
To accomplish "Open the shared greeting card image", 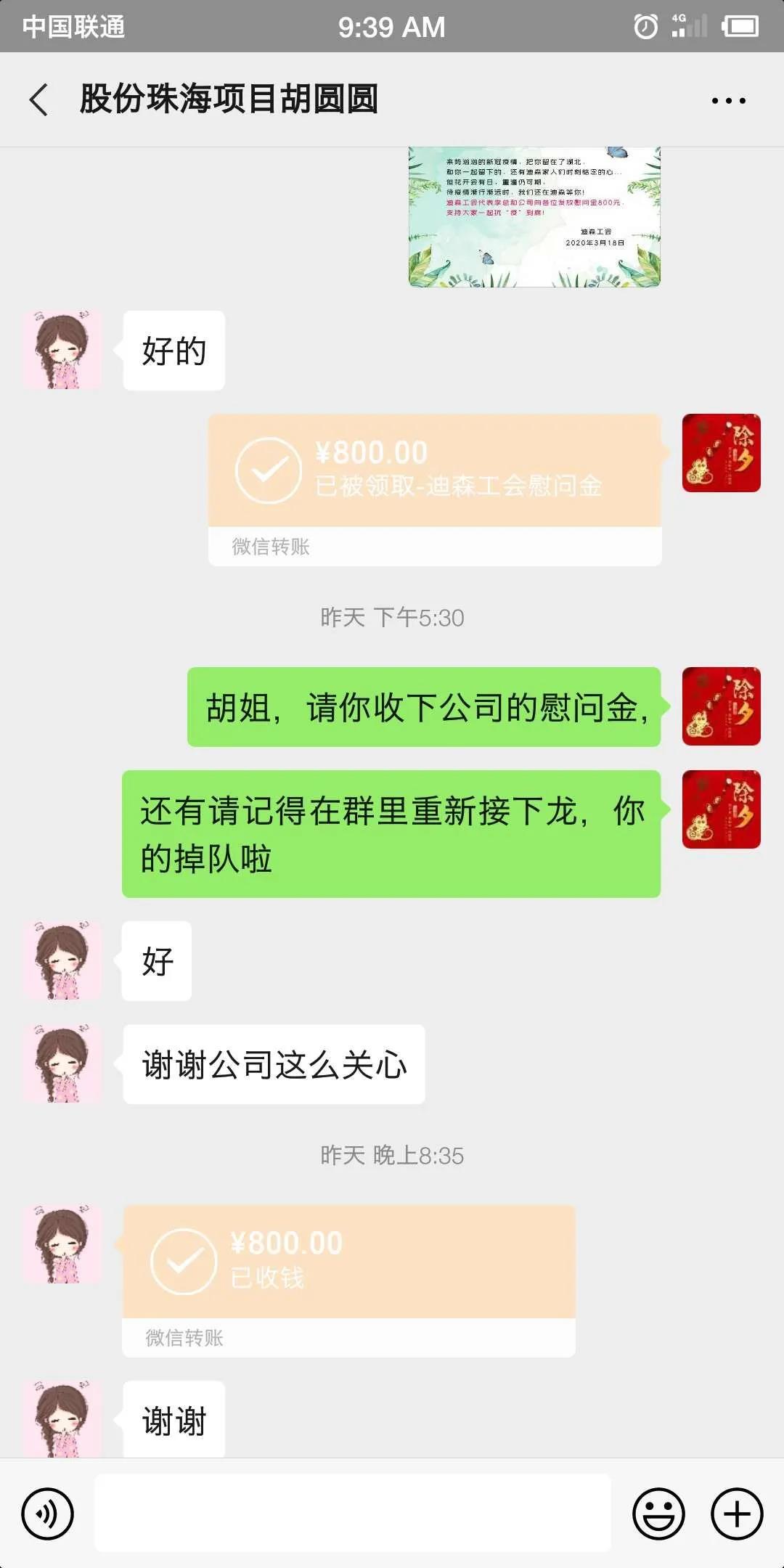I will [534, 216].
